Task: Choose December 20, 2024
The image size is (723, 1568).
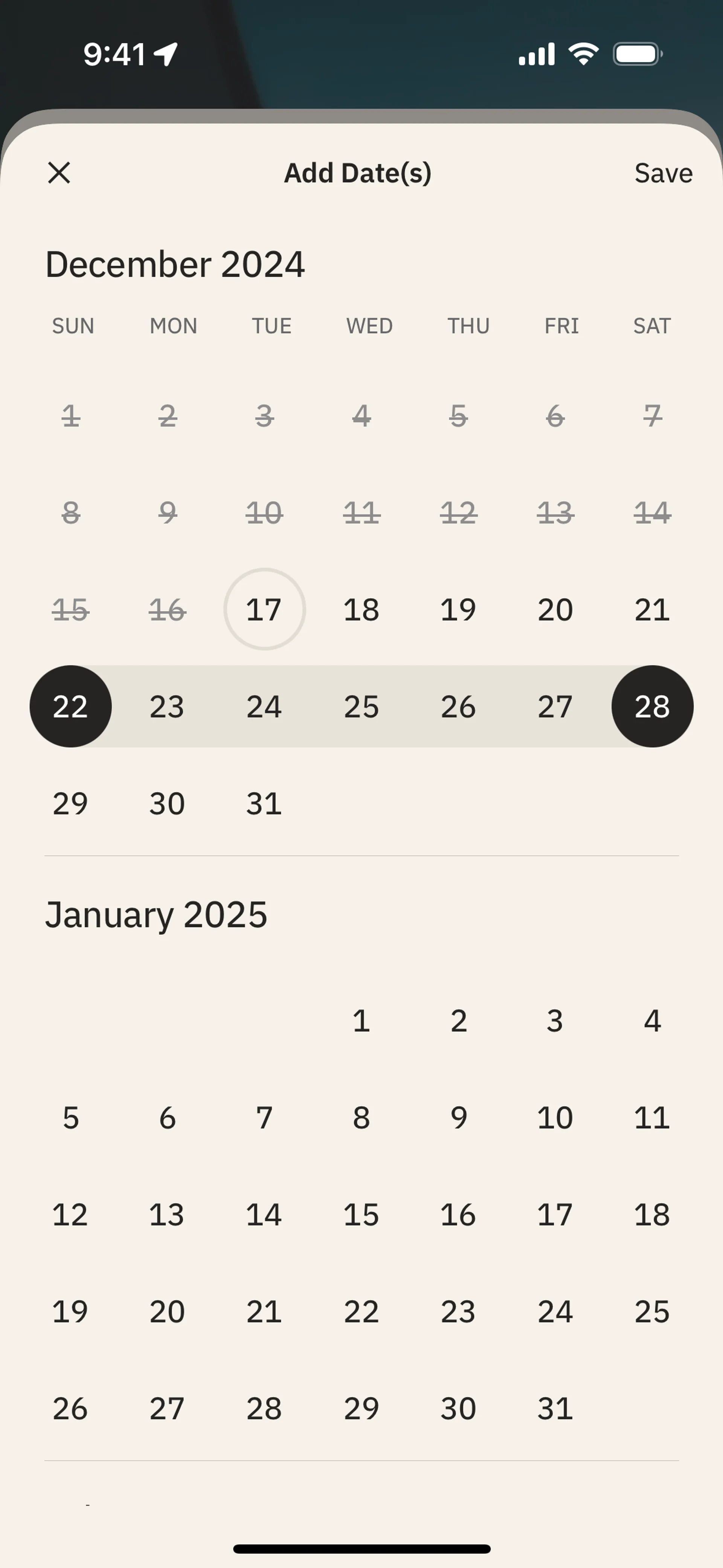Action: (x=555, y=609)
